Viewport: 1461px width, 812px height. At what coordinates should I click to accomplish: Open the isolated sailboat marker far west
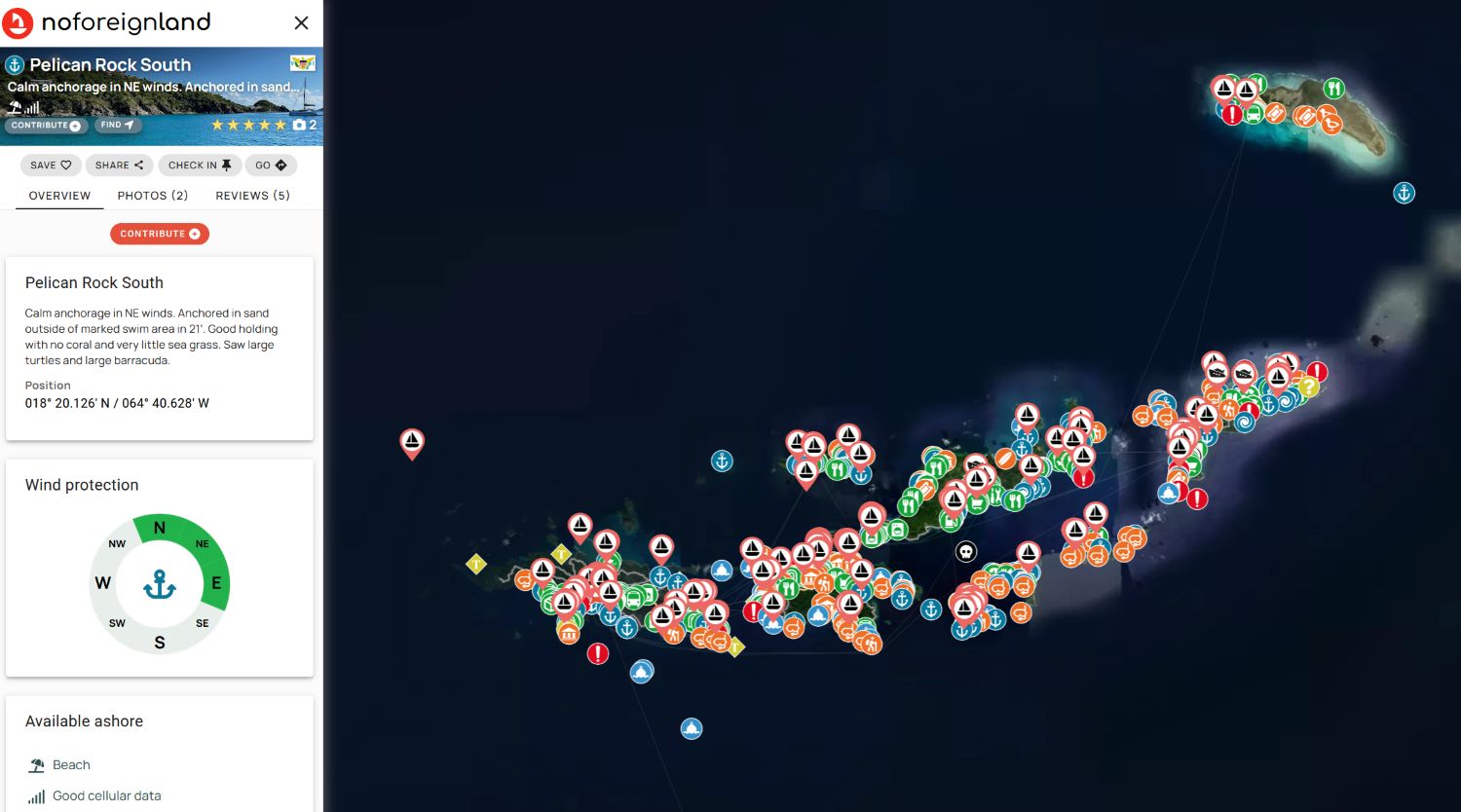412,442
